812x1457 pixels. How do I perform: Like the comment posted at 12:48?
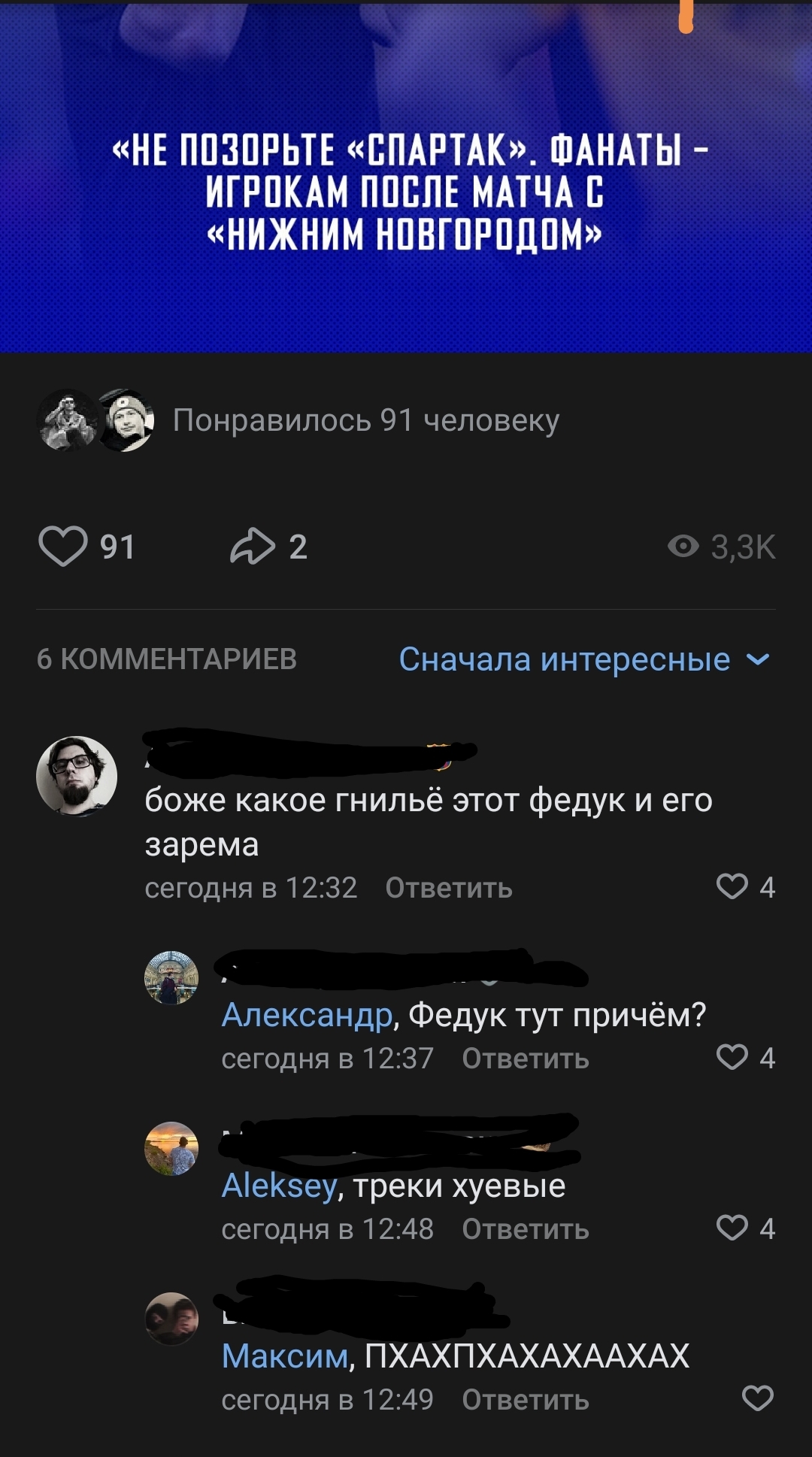pyautogui.click(x=732, y=1228)
